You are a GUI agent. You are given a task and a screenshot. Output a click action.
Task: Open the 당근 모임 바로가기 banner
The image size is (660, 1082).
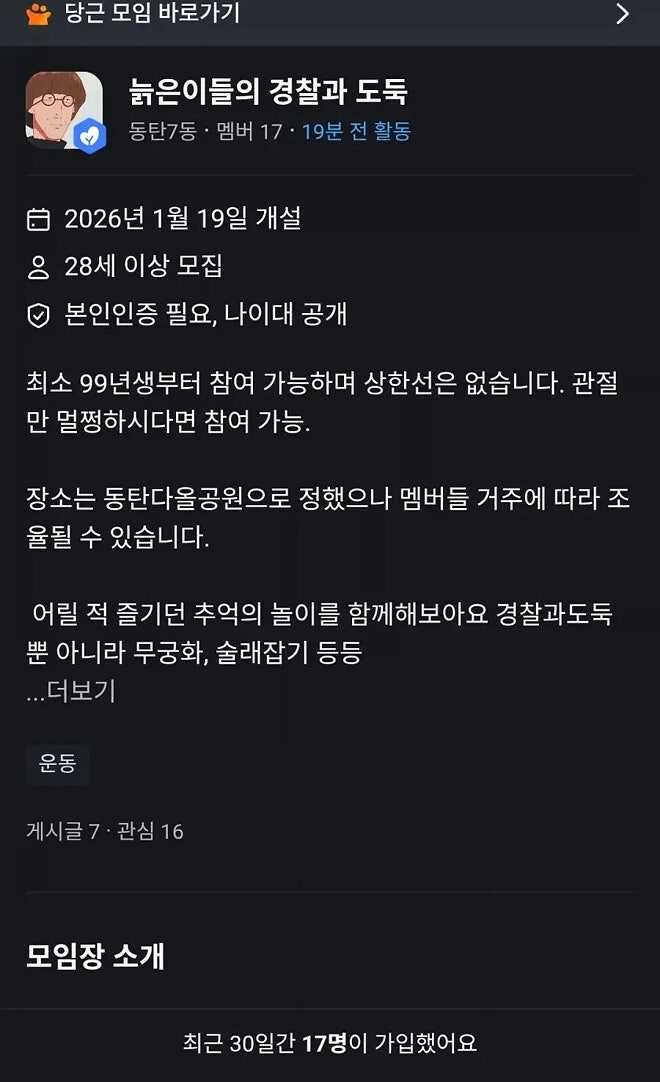point(330,14)
